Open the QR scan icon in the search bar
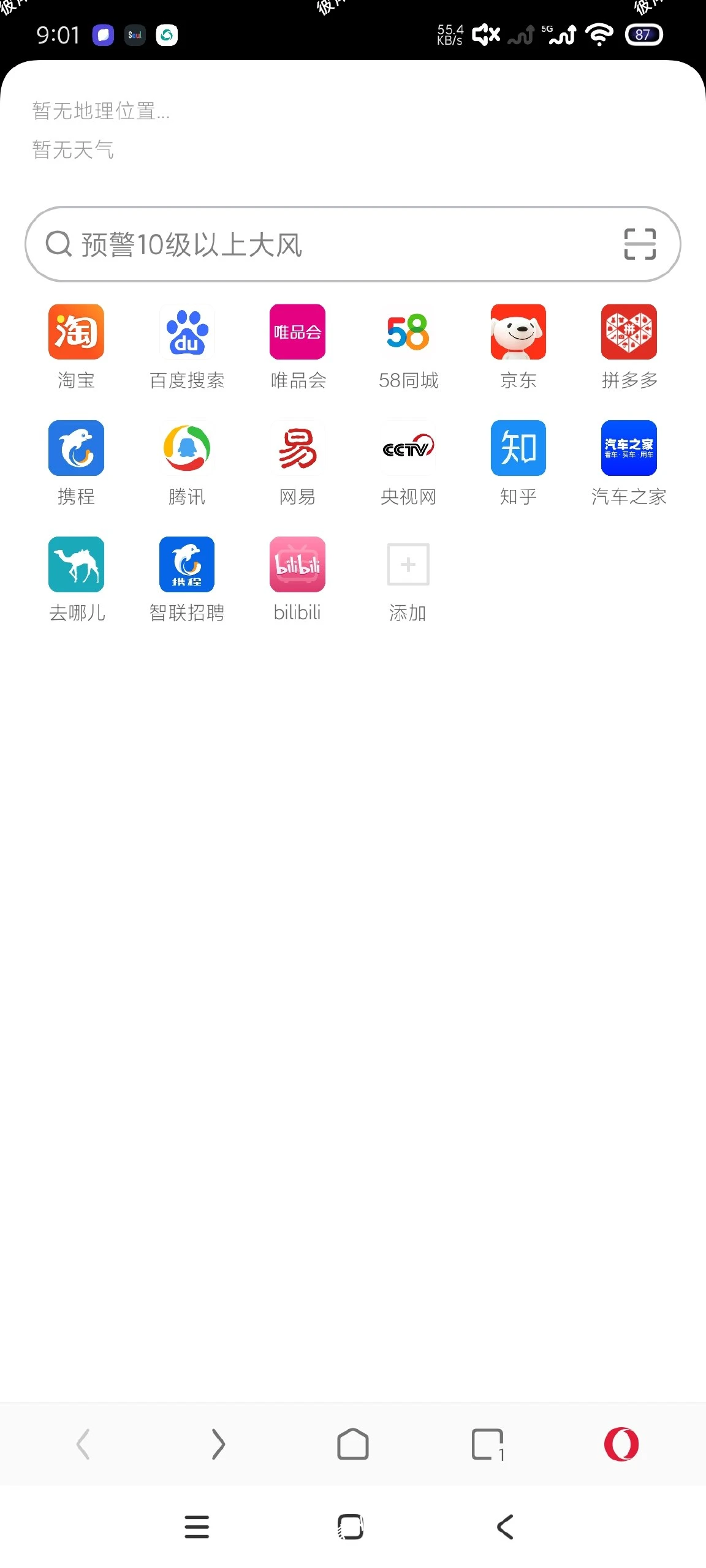This screenshot has width=706, height=1568. click(x=639, y=244)
